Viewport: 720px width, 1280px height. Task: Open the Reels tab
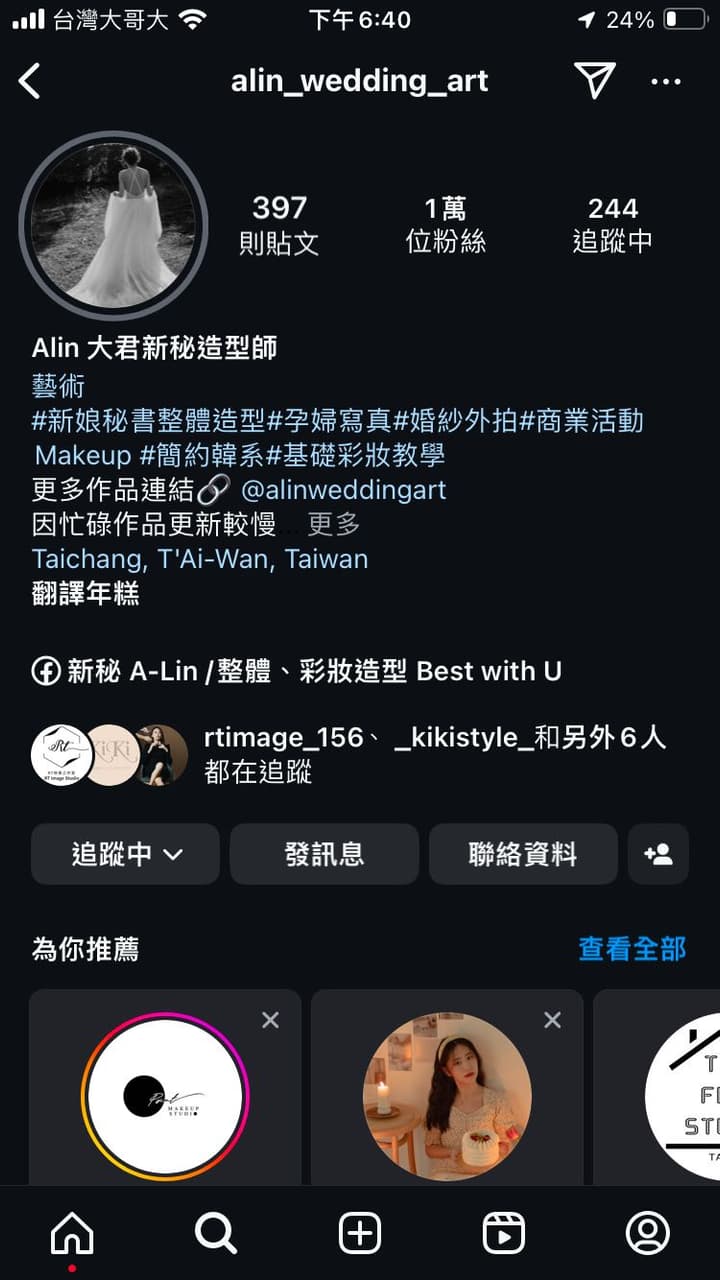click(503, 1234)
